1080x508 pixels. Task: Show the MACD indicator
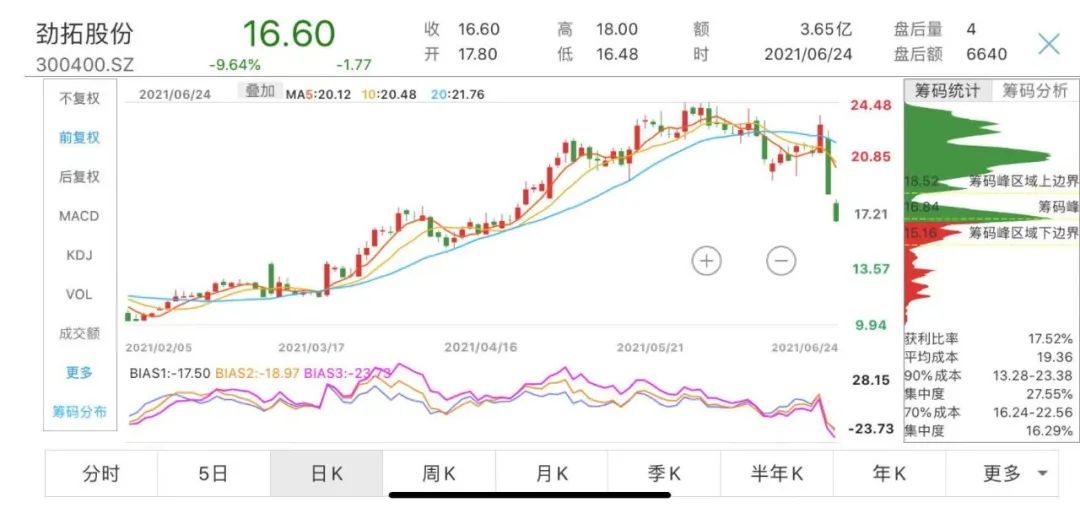pos(79,216)
